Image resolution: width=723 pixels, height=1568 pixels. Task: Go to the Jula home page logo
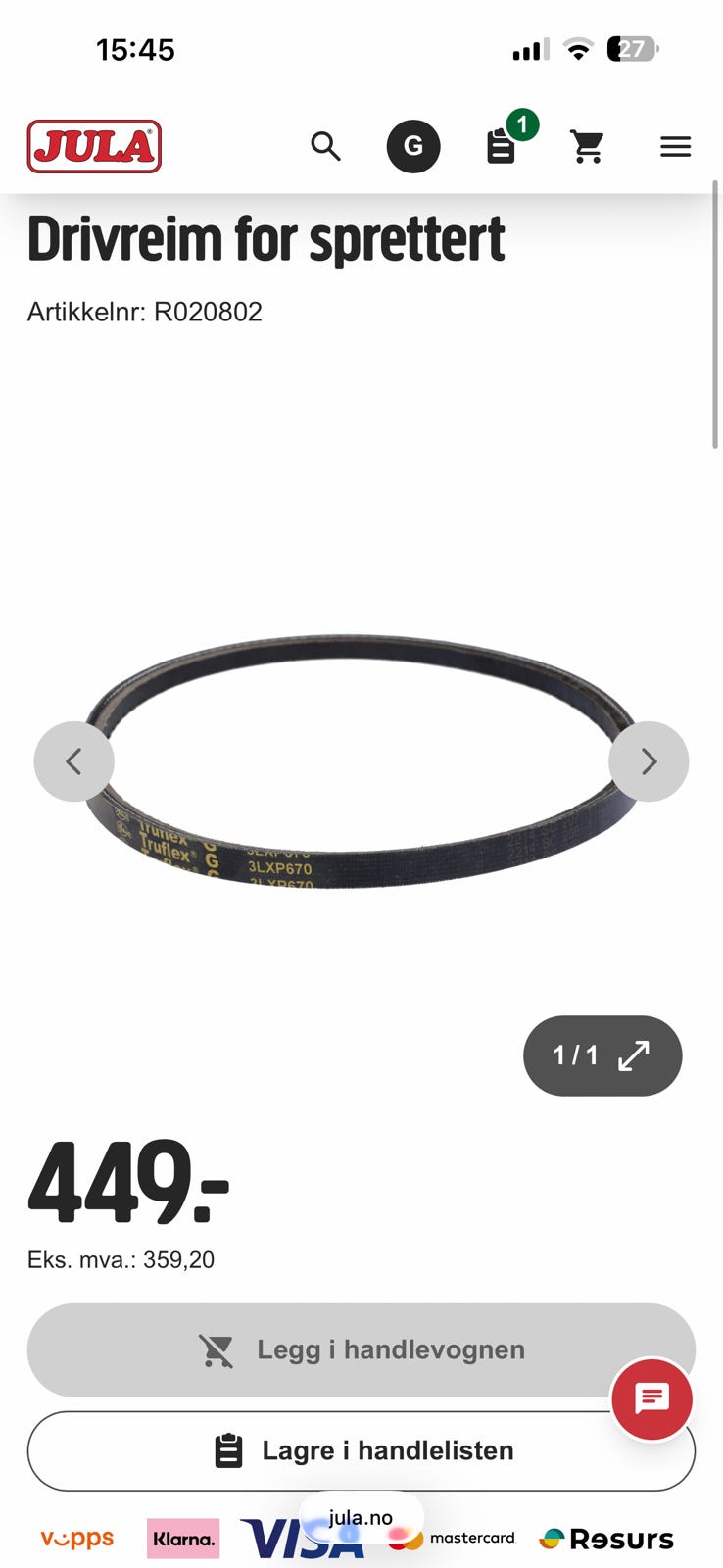coord(94,147)
